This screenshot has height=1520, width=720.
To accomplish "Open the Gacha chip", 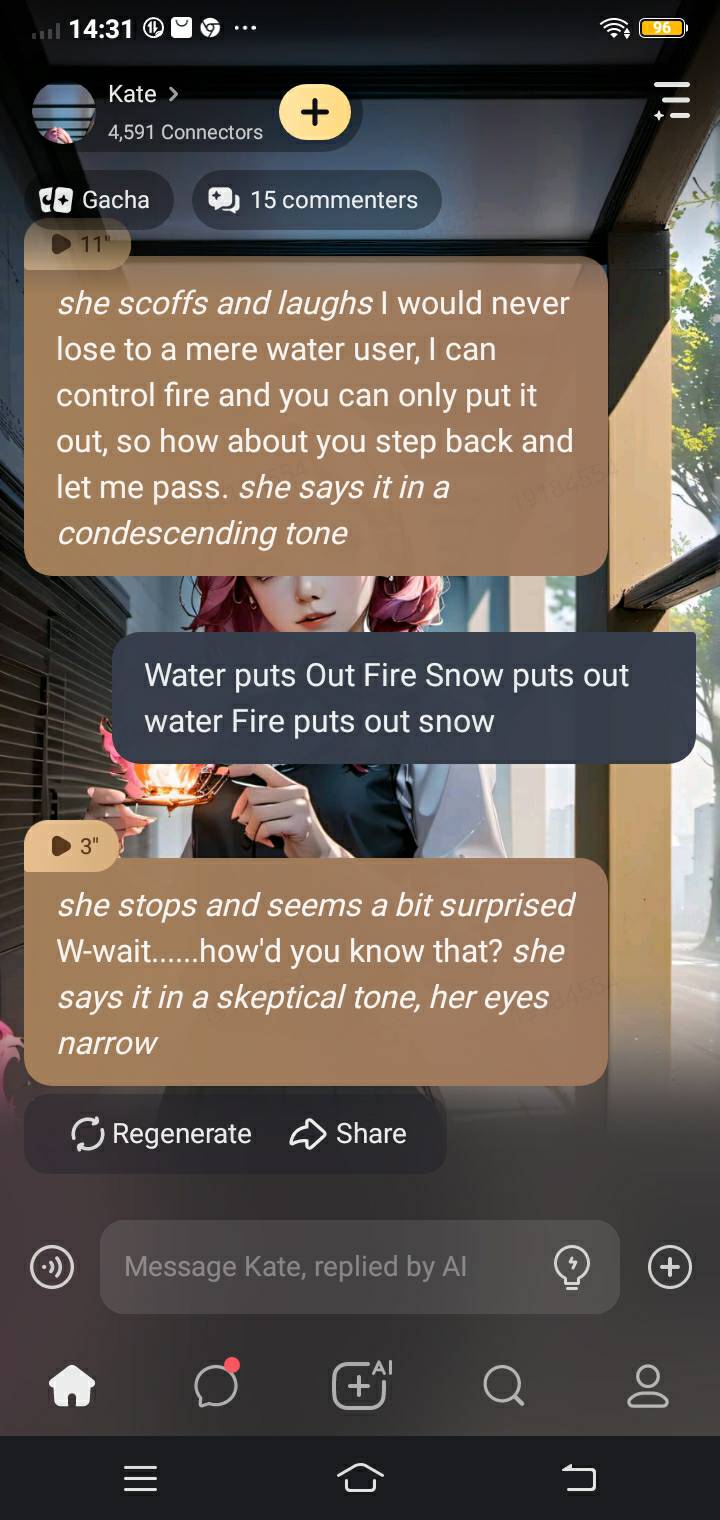I will [x=97, y=200].
